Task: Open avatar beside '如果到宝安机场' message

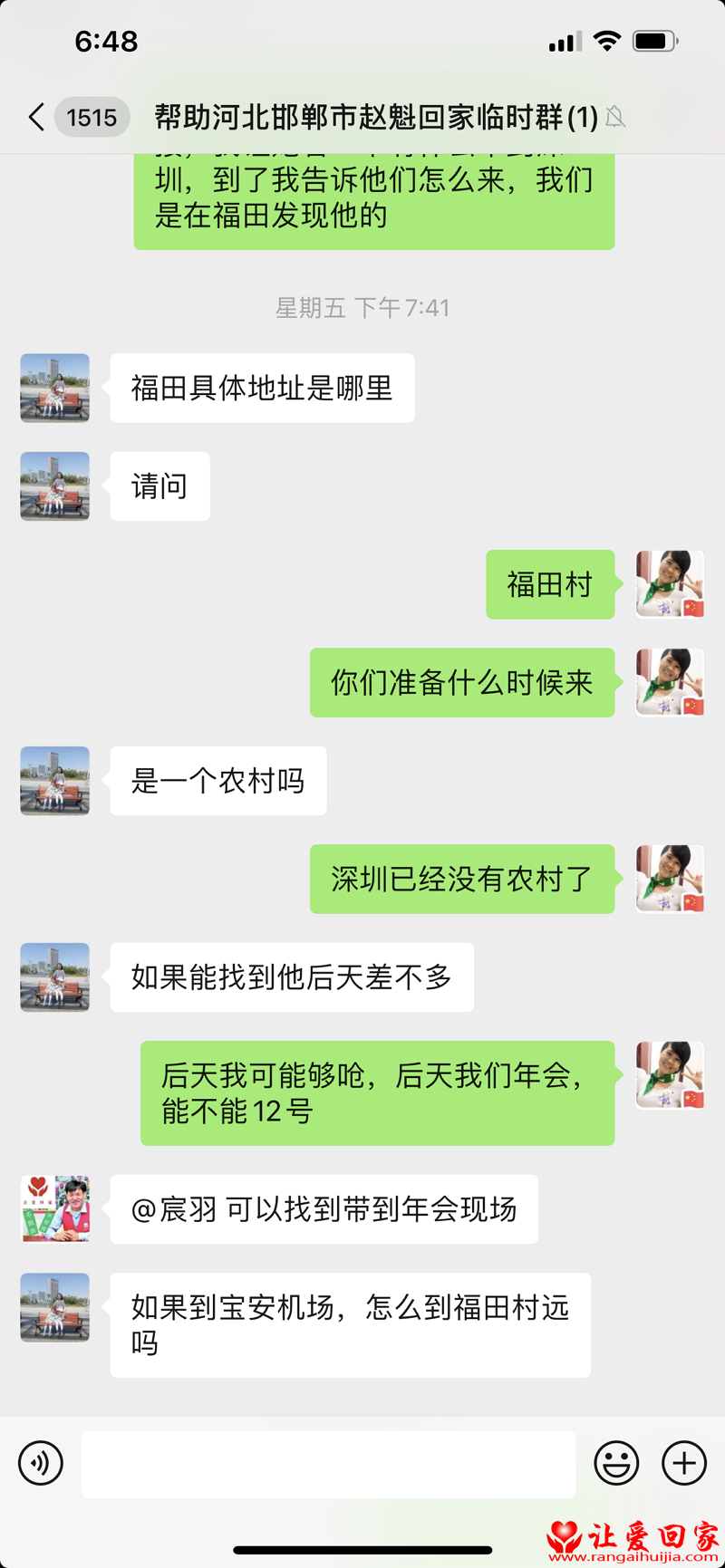Action: pyautogui.click(x=55, y=1307)
